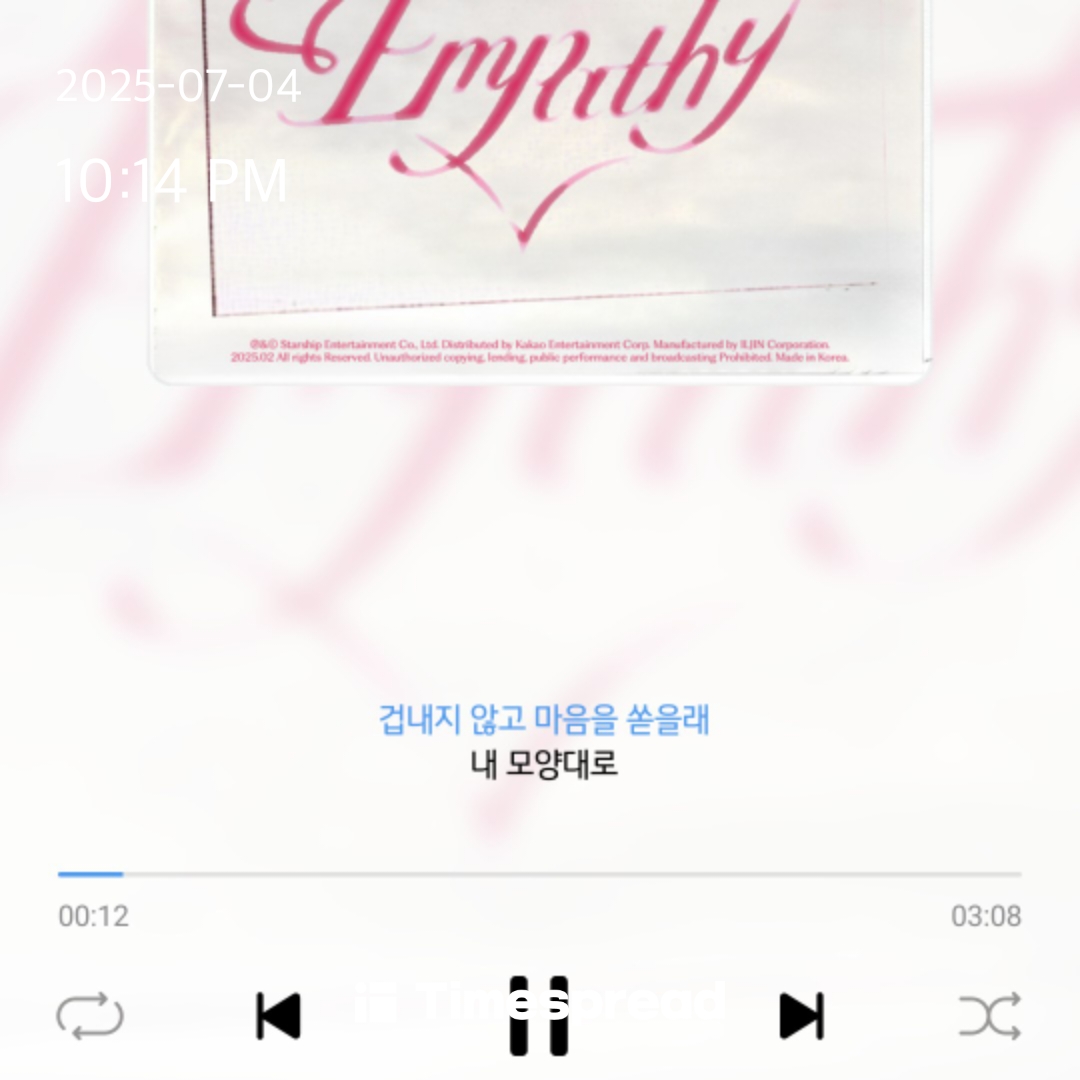The image size is (1080, 1080).
Task: Tap the playback progress bar to seek
Action: pos(540,874)
